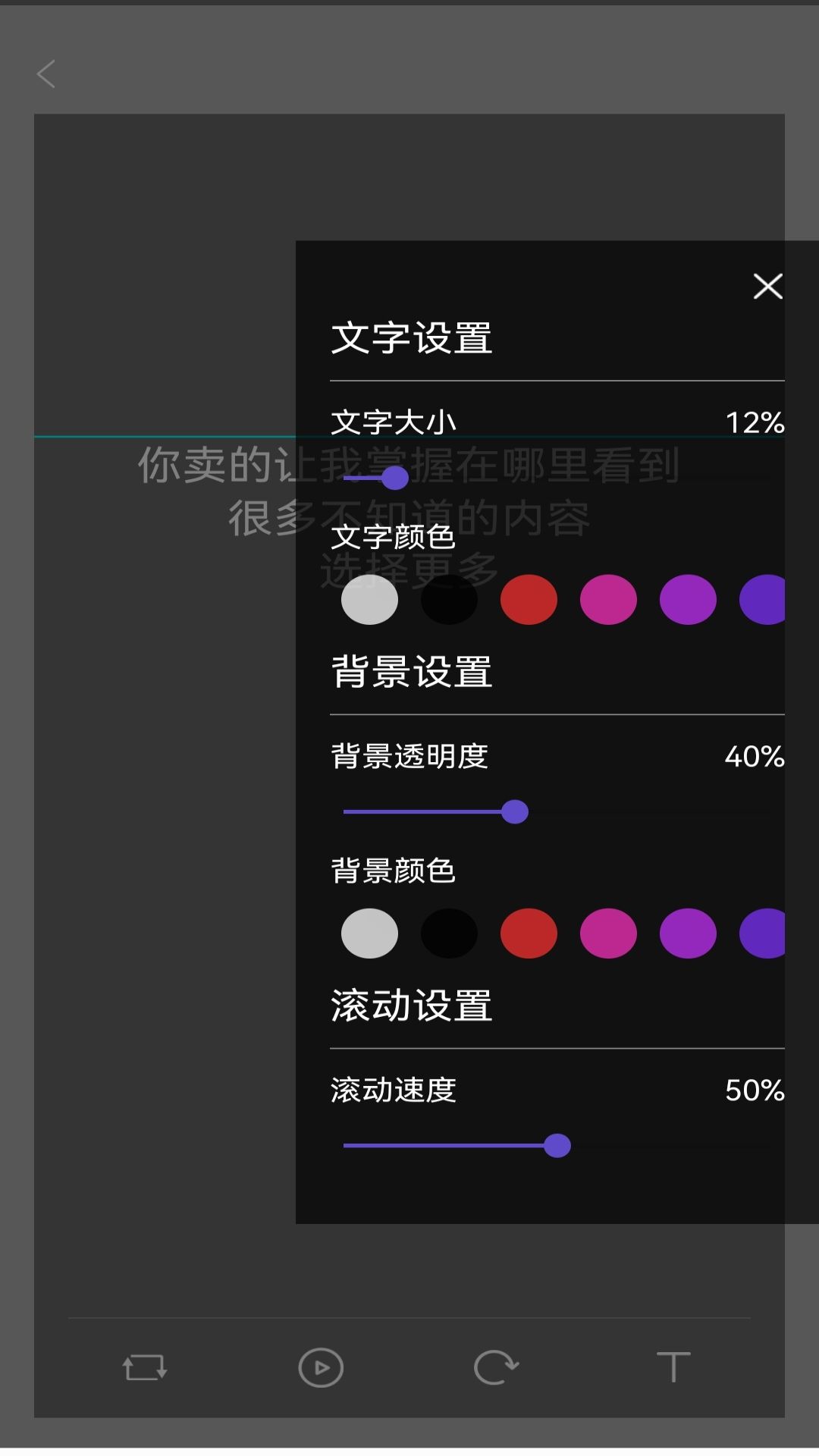
Task: Choose red for the text color
Action: (529, 599)
